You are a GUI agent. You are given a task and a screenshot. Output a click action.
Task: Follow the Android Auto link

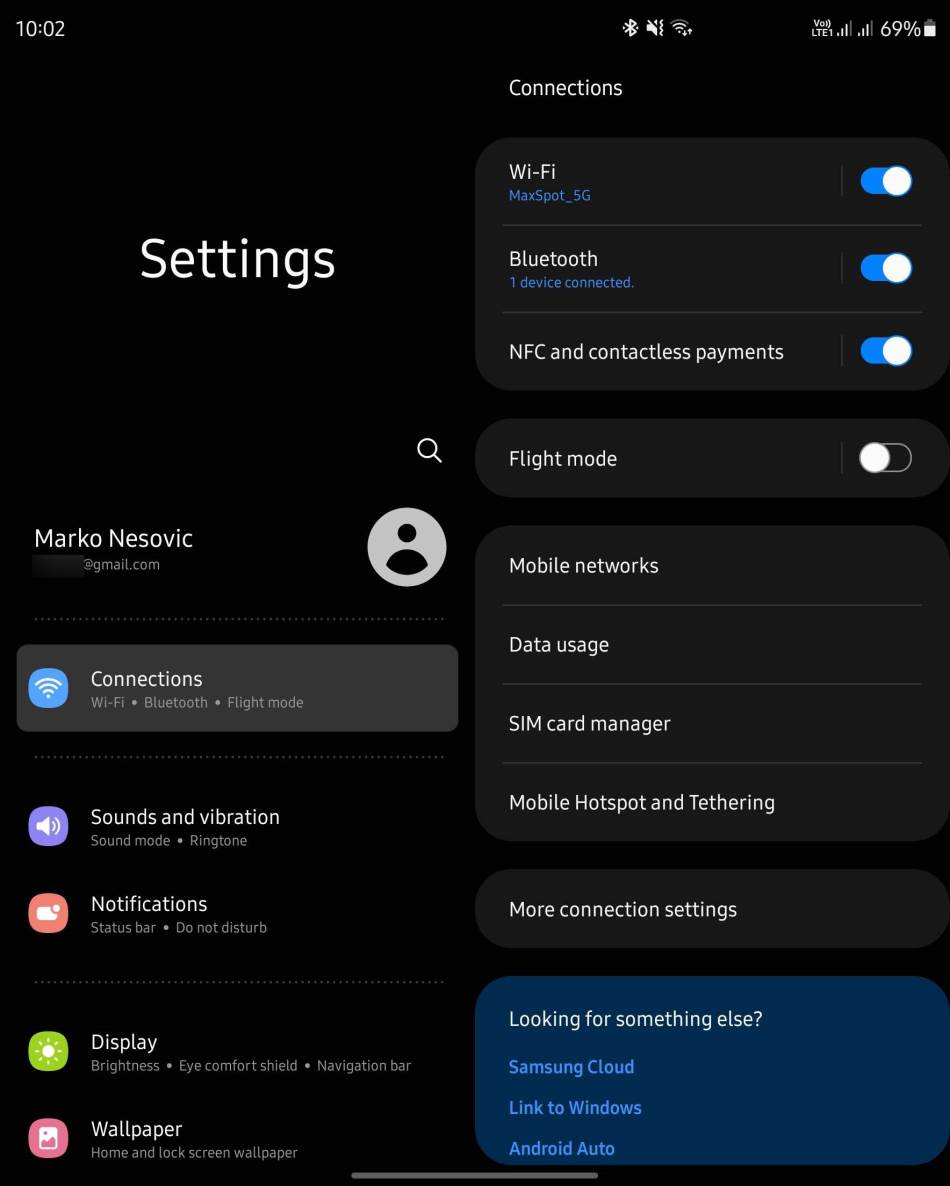pyautogui.click(x=562, y=1149)
